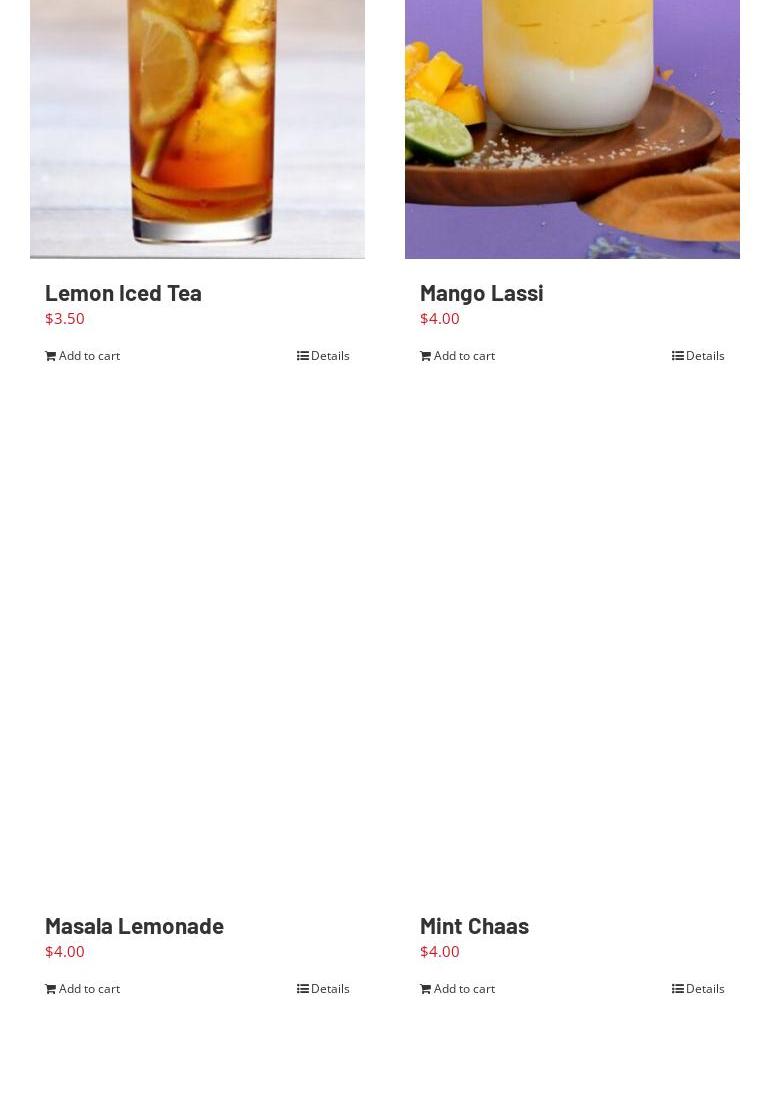
Task: Add Masala Lemonade to cart
Action: pos(83,989)
